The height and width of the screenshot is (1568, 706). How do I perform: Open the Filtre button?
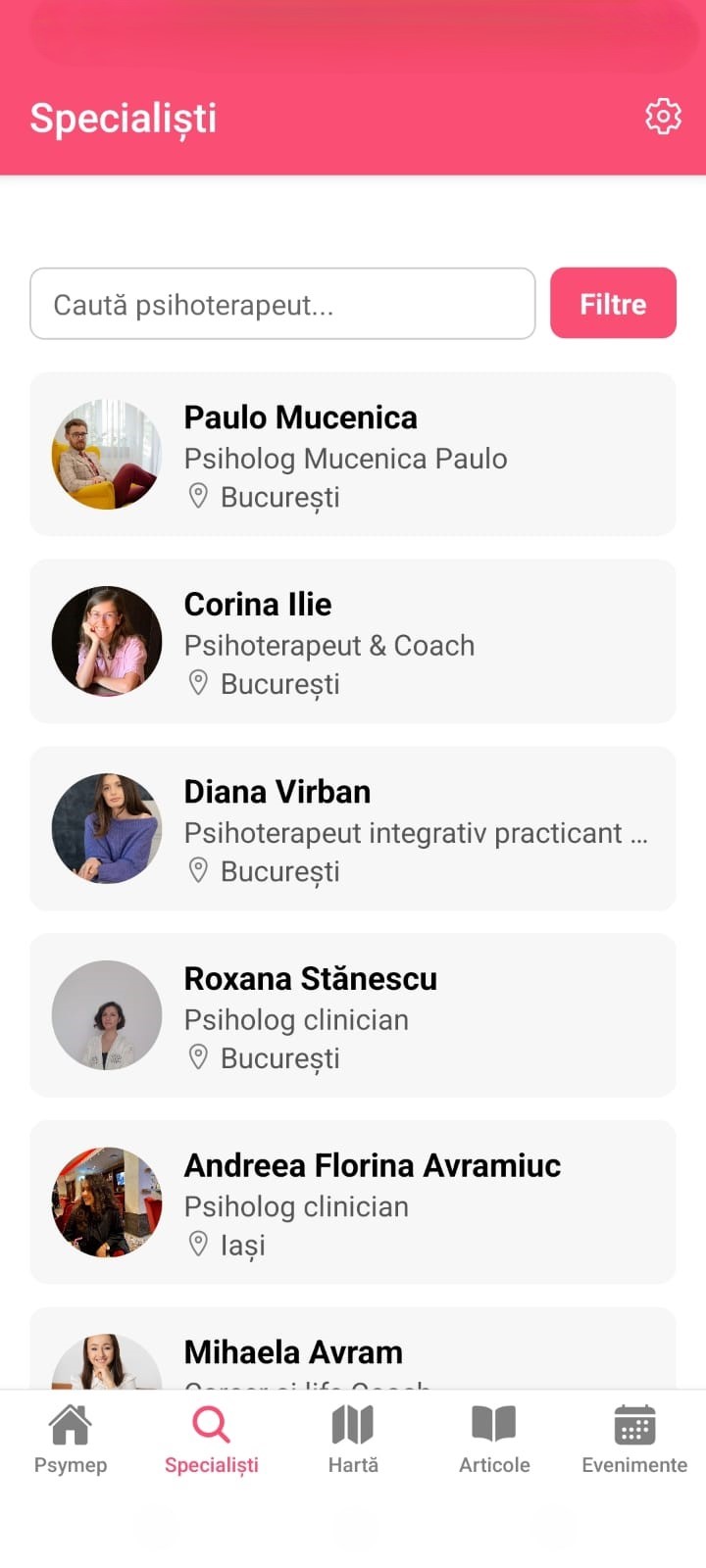(x=613, y=304)
